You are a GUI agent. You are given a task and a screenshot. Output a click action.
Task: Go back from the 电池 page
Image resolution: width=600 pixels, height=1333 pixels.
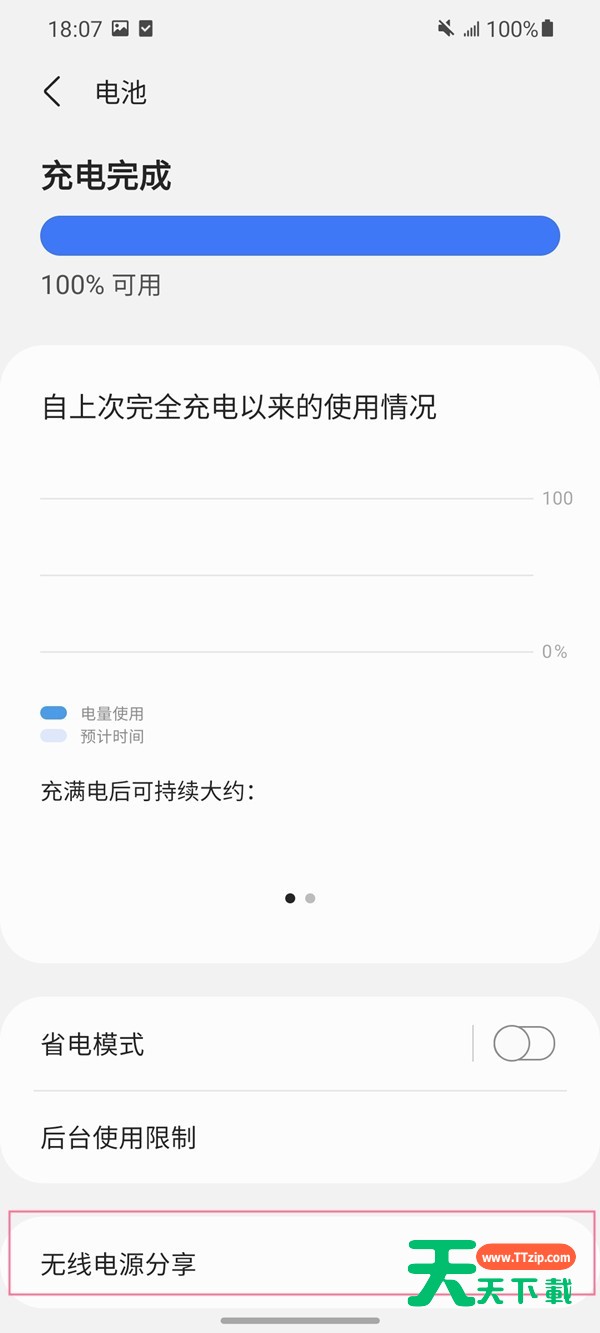(52, 92)
